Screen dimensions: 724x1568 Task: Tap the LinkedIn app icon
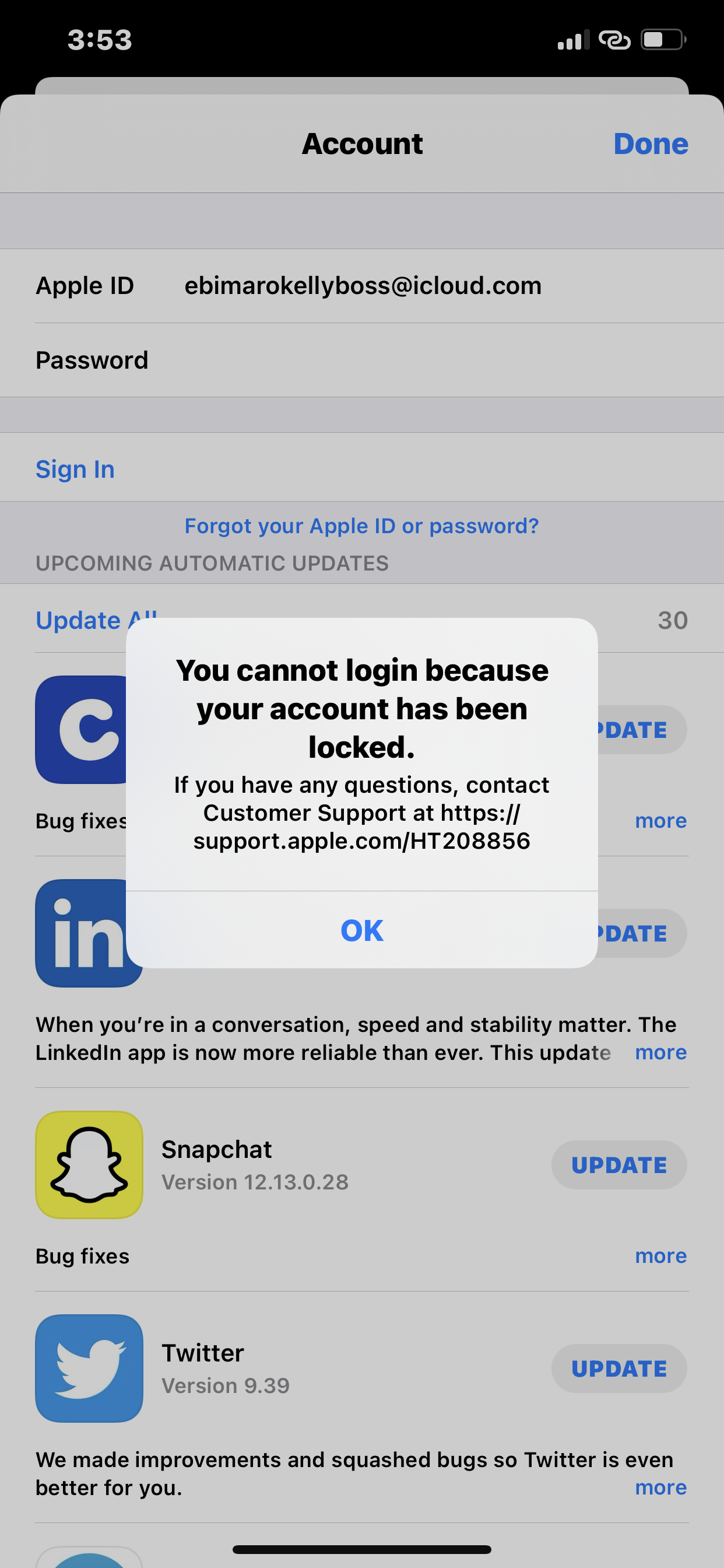point(89,933)
